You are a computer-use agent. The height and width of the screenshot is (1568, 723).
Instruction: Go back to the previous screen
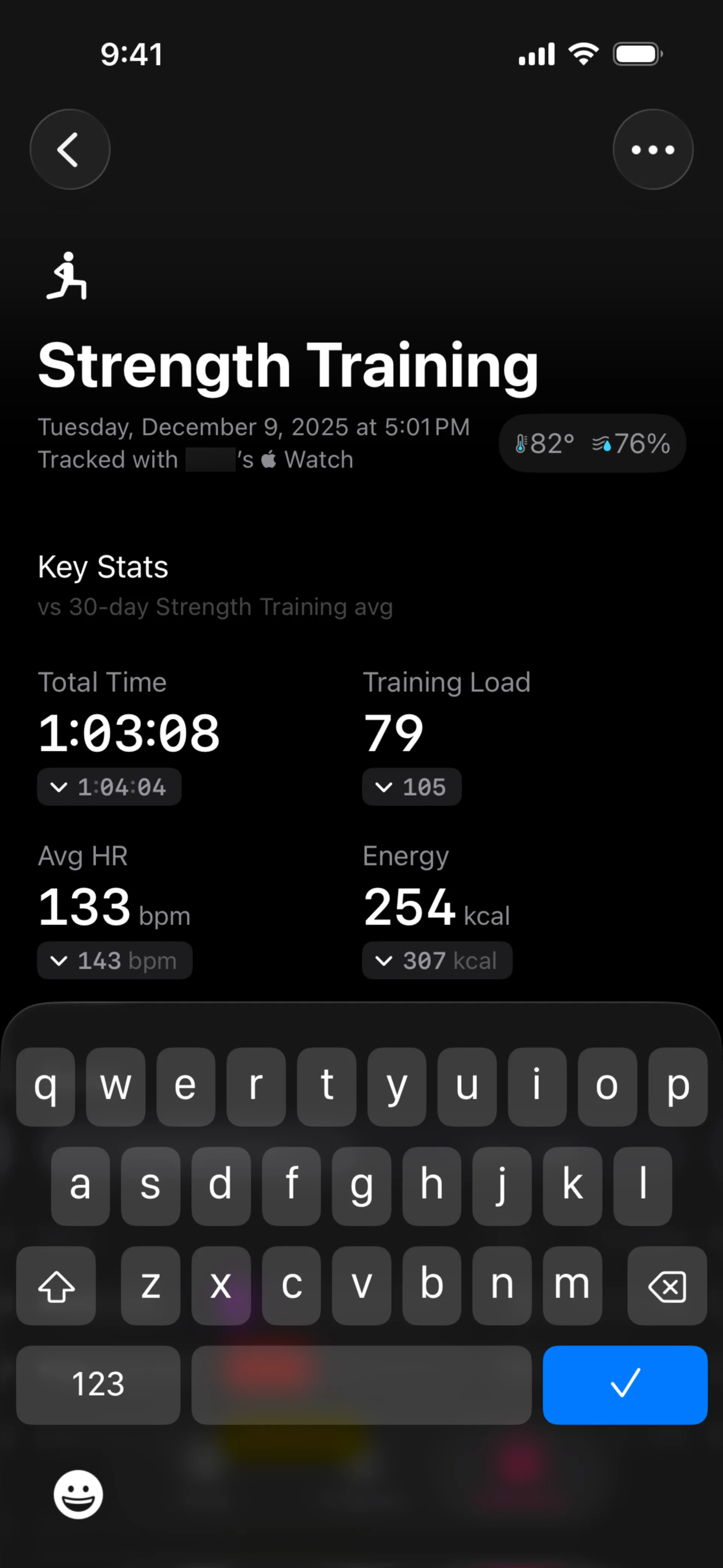70,149
